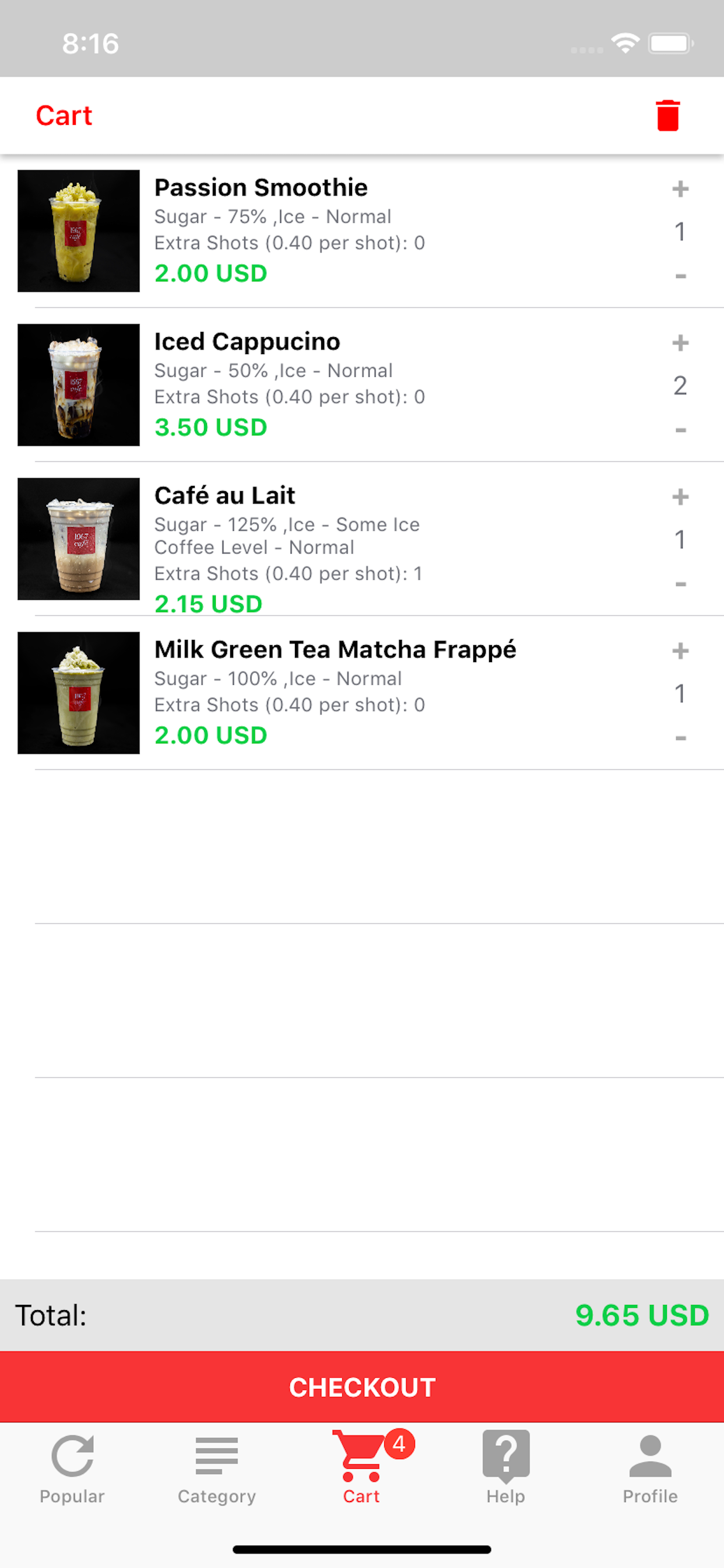Empty the cart with the trash icon

pos(667,115)
